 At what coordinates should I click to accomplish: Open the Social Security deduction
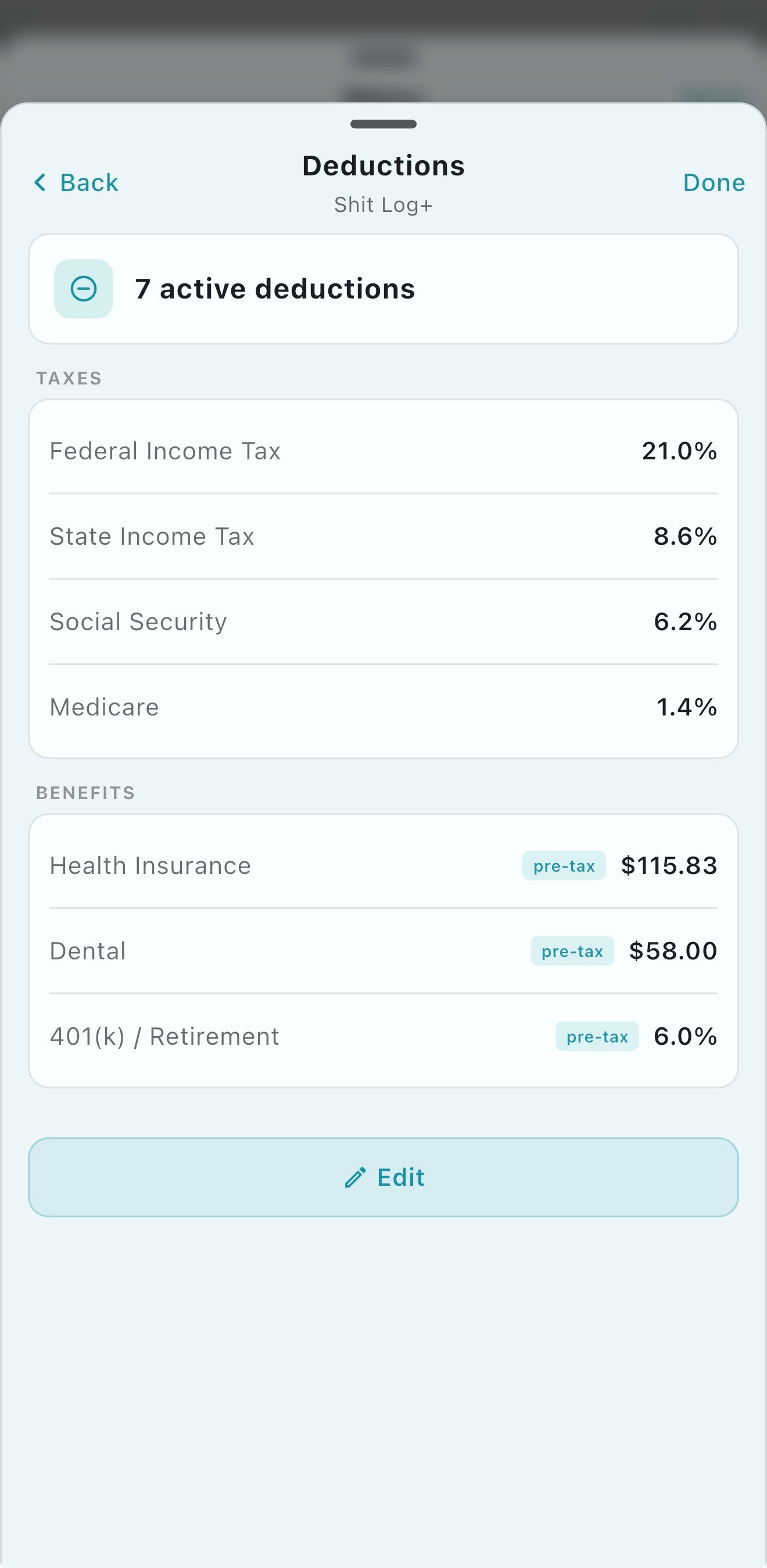coord(383,621)
